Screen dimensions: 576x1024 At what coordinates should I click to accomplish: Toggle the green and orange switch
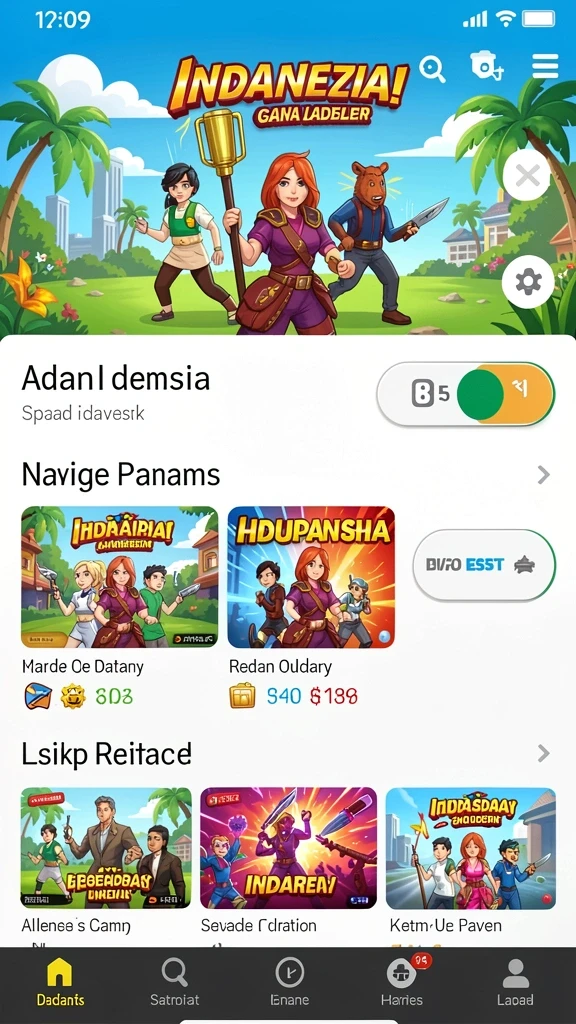[x=466, y=394]
